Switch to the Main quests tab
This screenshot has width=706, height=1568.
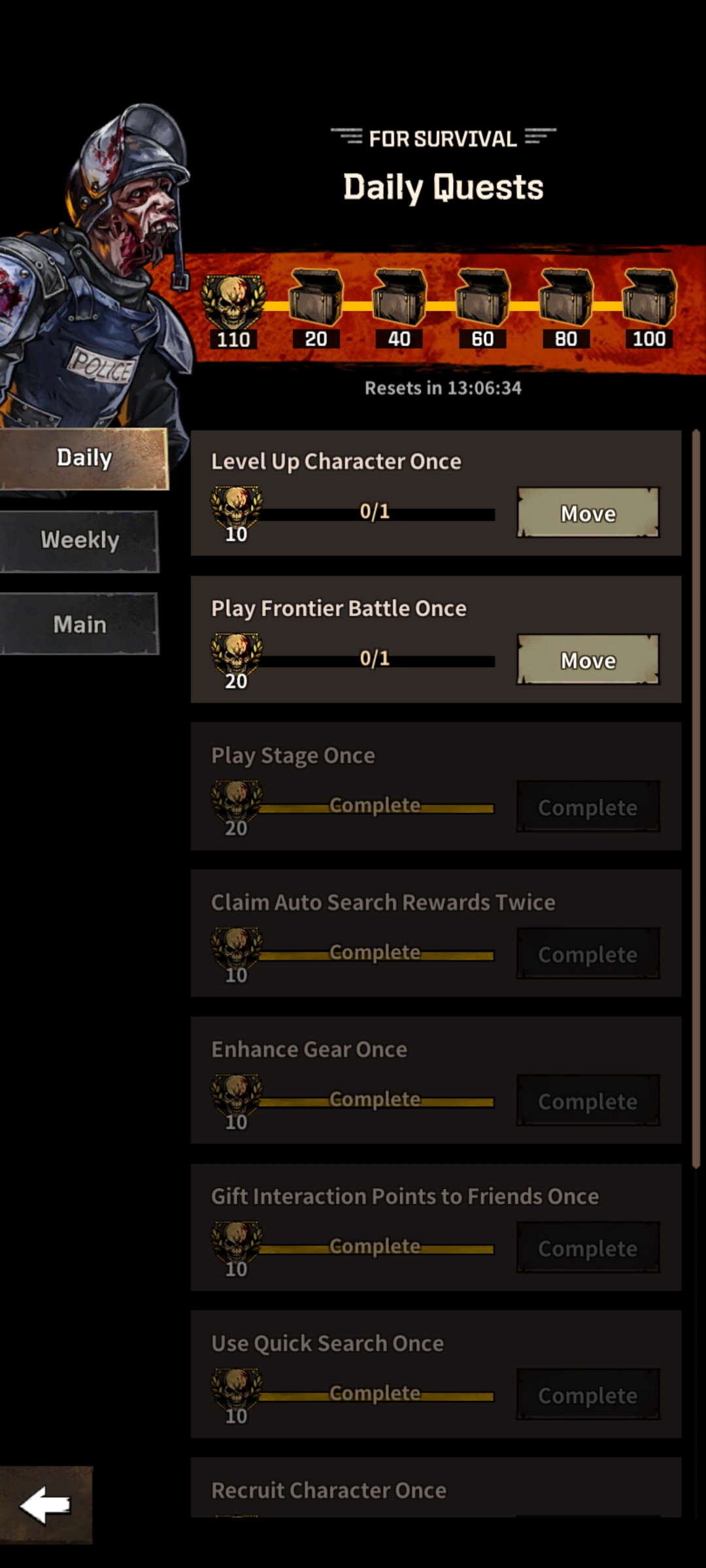80,625
